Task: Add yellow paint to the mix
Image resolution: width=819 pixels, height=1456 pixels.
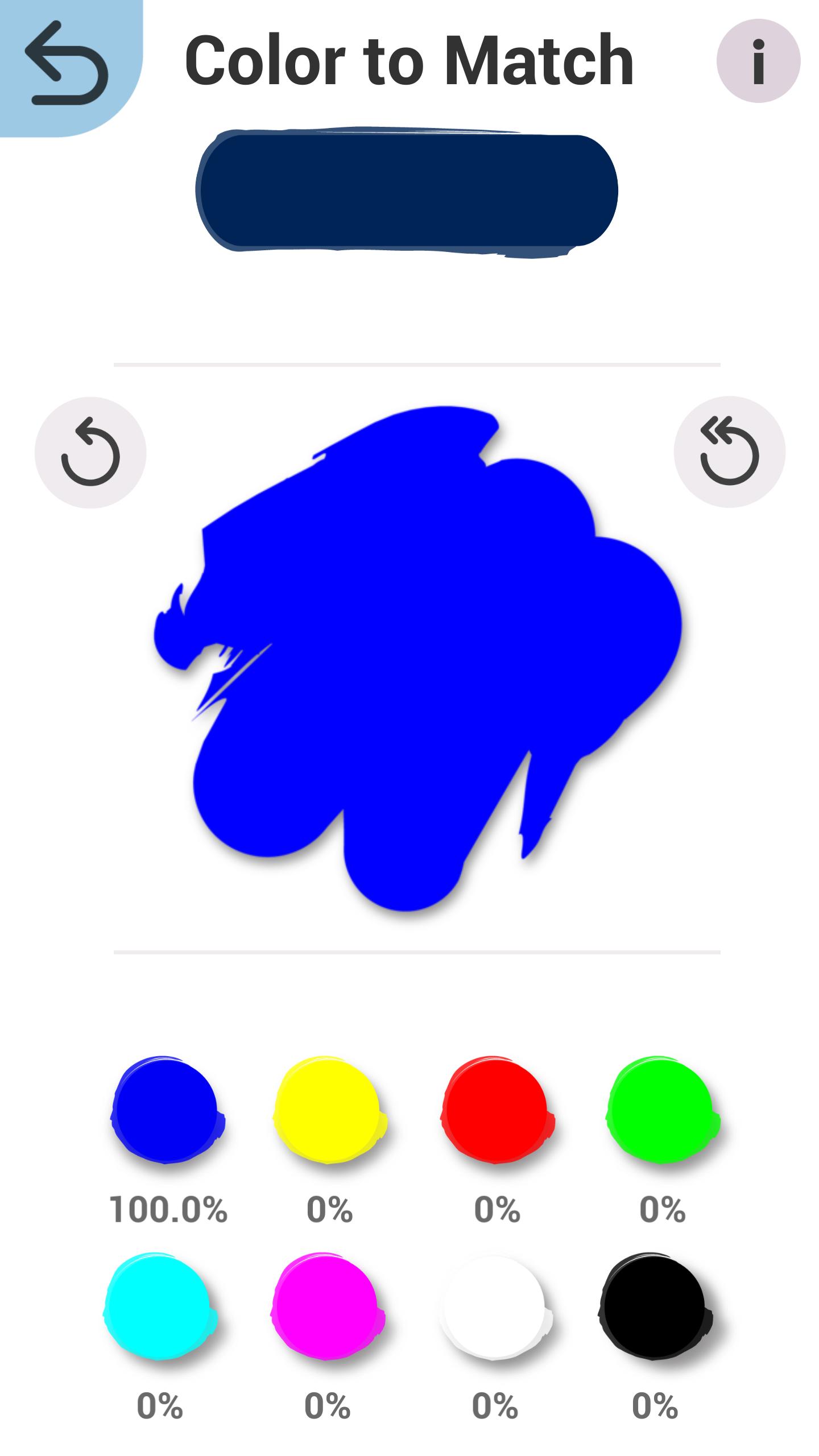Action: tap(329, 1110)
